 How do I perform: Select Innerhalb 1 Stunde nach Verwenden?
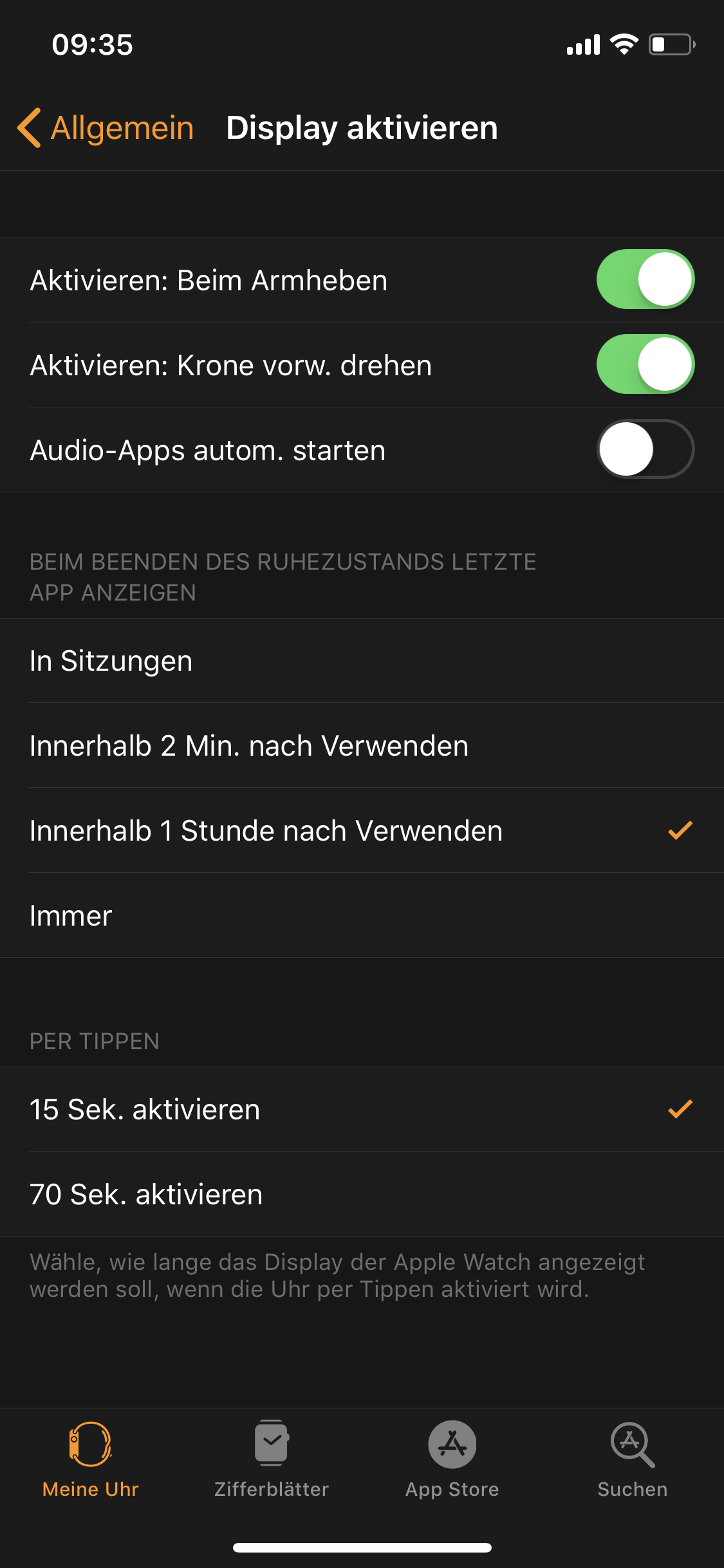coord(362,831)
